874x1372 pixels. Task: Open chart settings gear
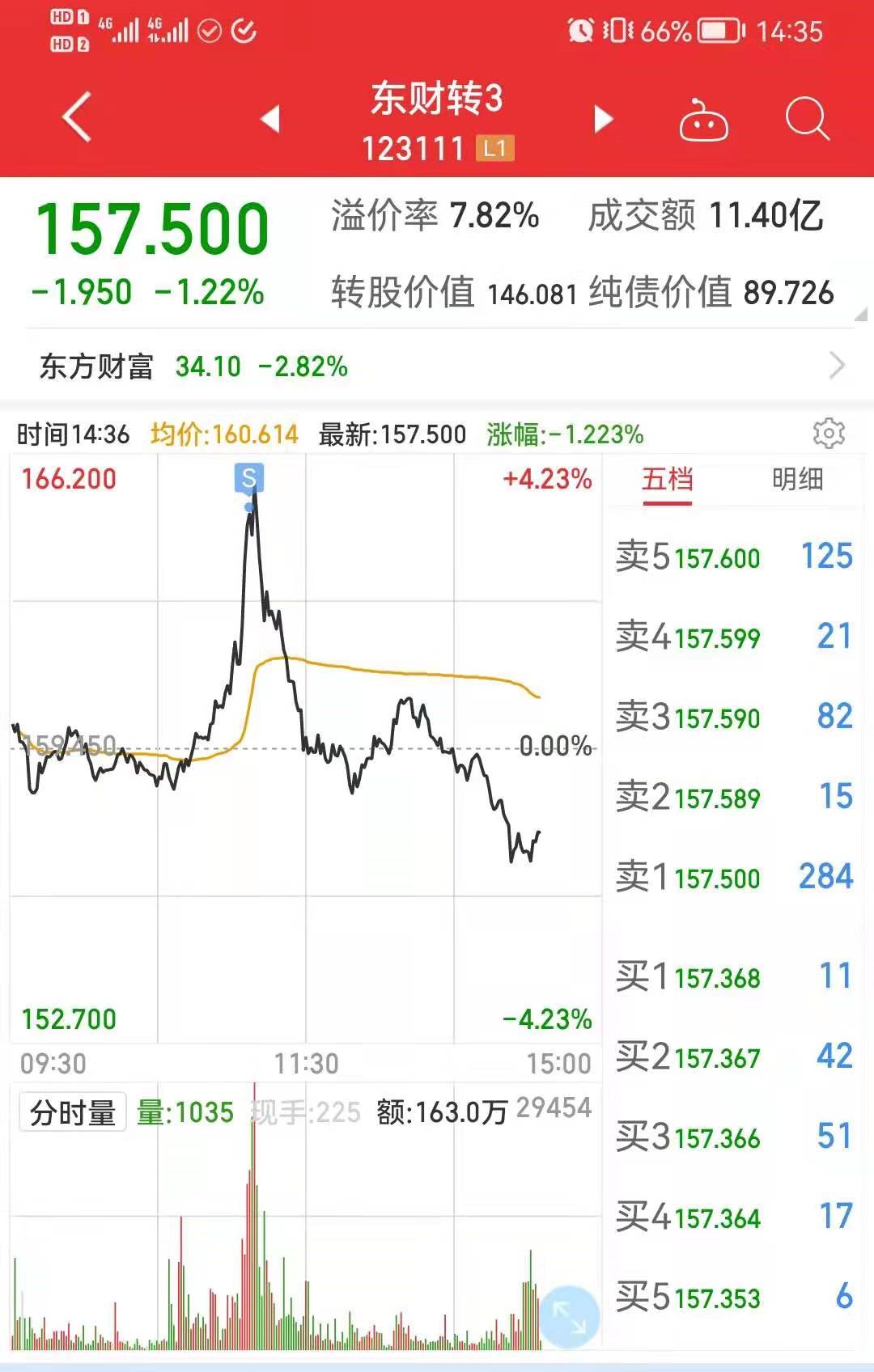829,434
